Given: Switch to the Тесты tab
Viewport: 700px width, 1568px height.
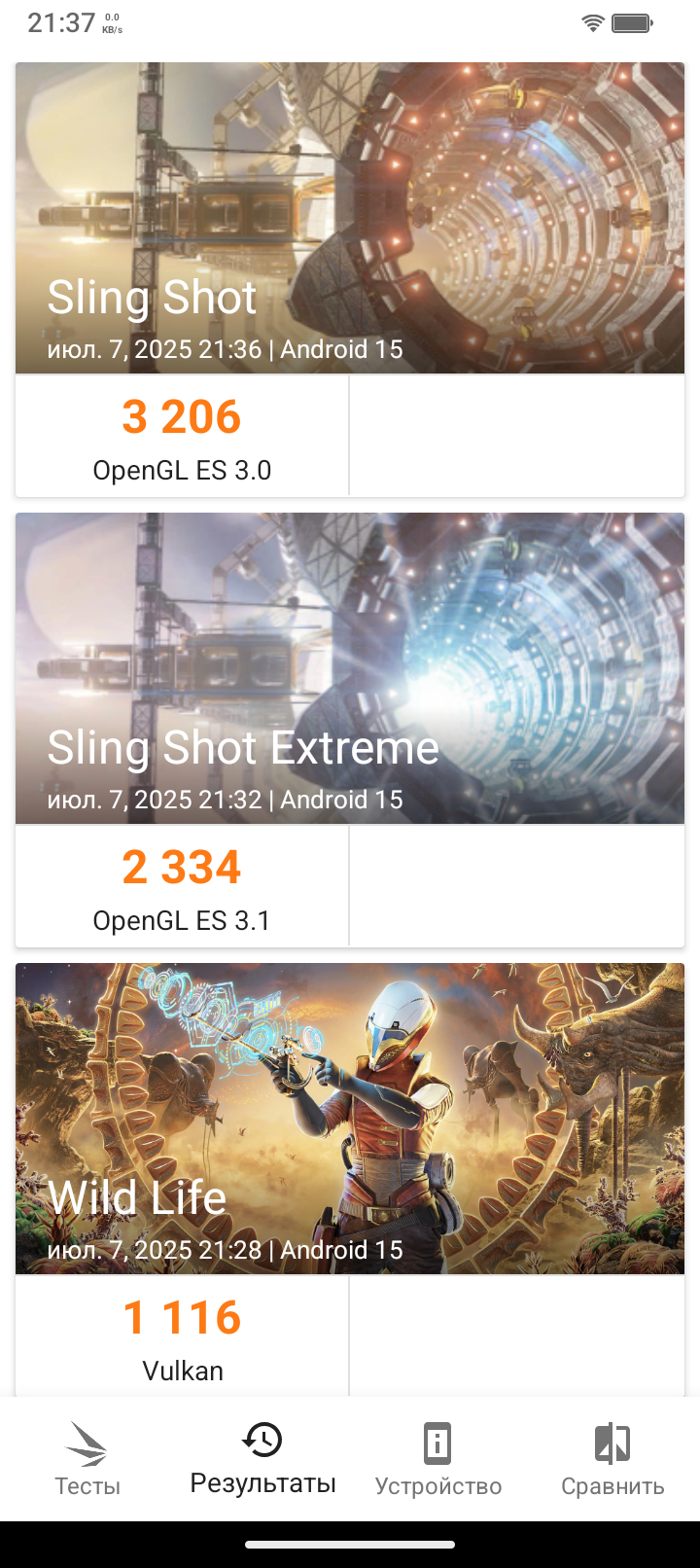Looking at the screenshot, I should click(x=87, y=1459).
